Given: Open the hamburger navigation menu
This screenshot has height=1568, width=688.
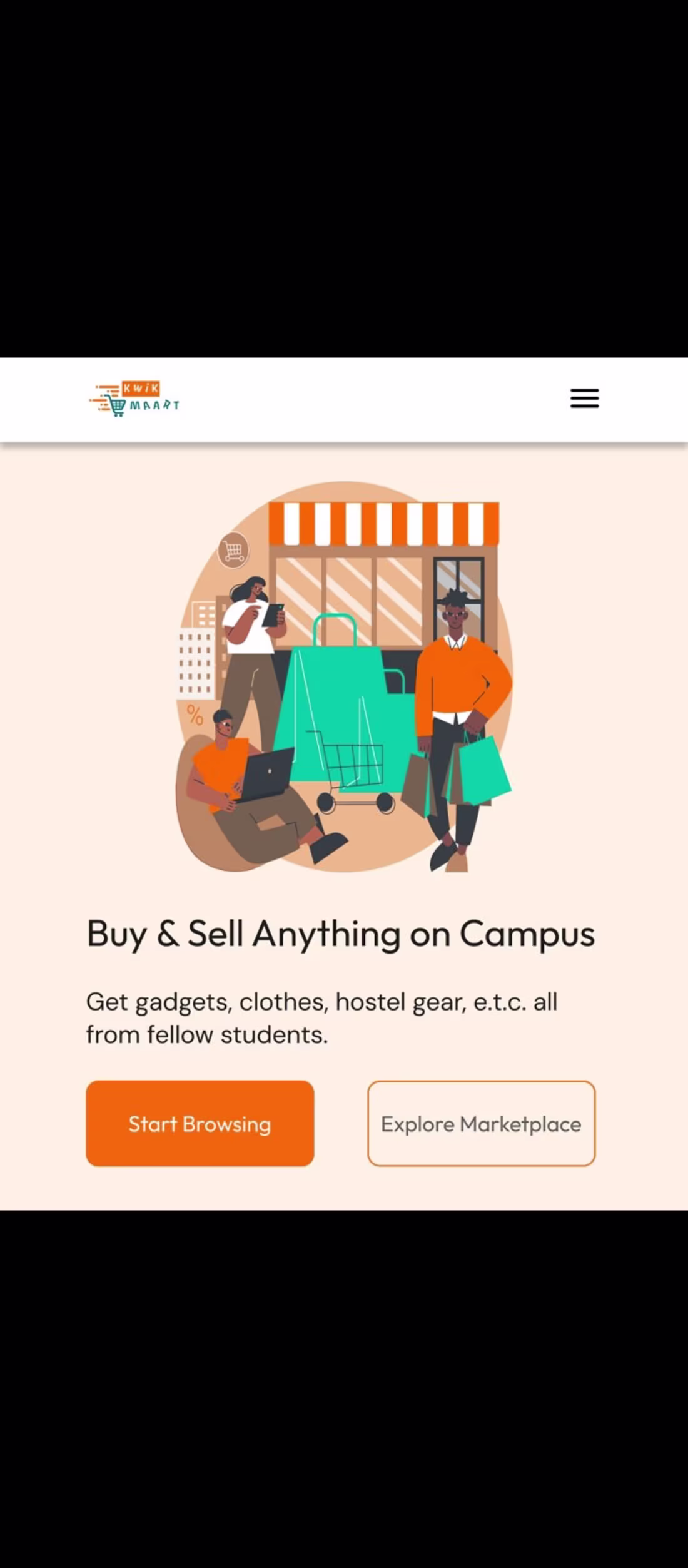Looking at the screenshot, I should coord(584,399).
